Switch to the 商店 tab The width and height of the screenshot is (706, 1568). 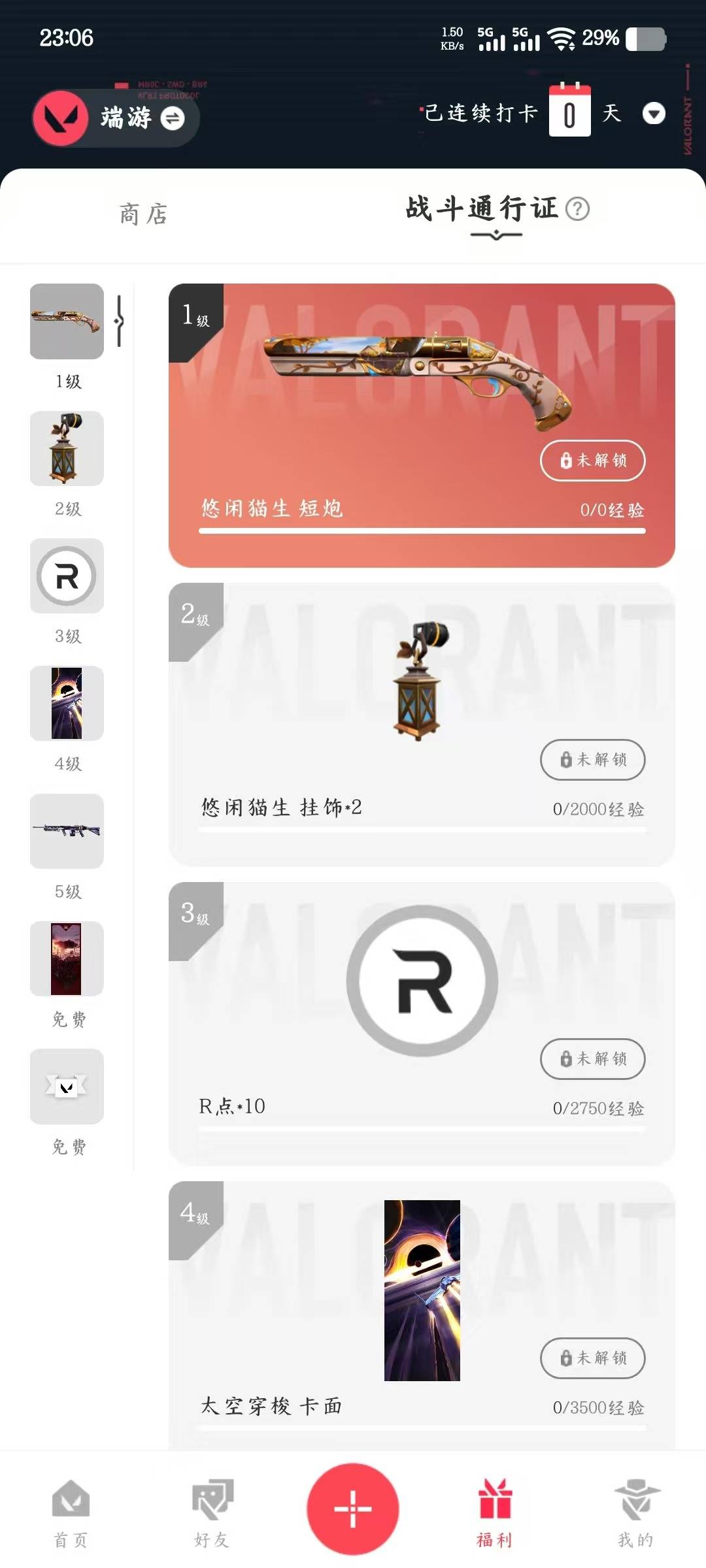coord(144,214)
